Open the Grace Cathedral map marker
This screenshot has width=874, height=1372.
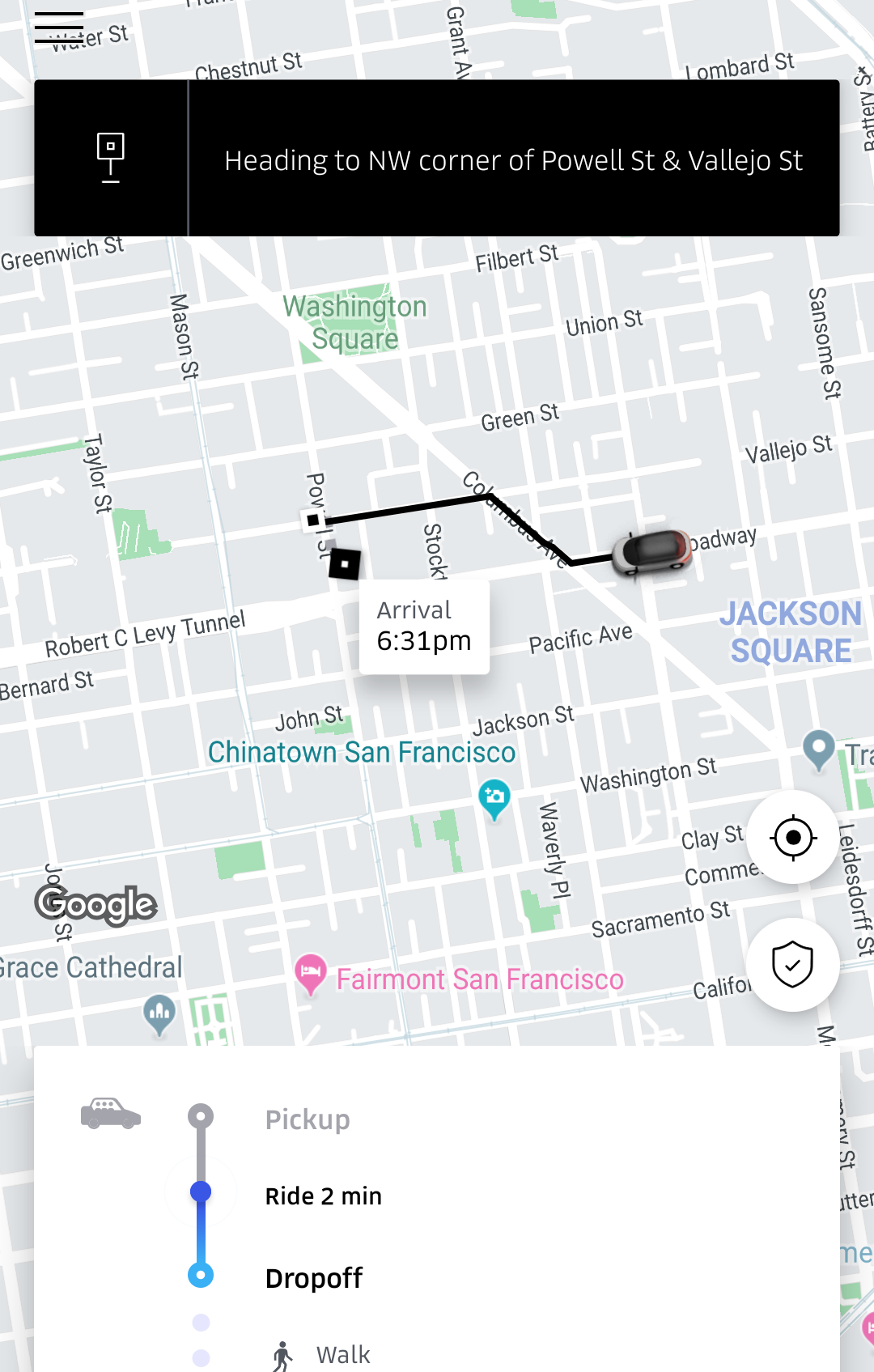point(159,1013)
